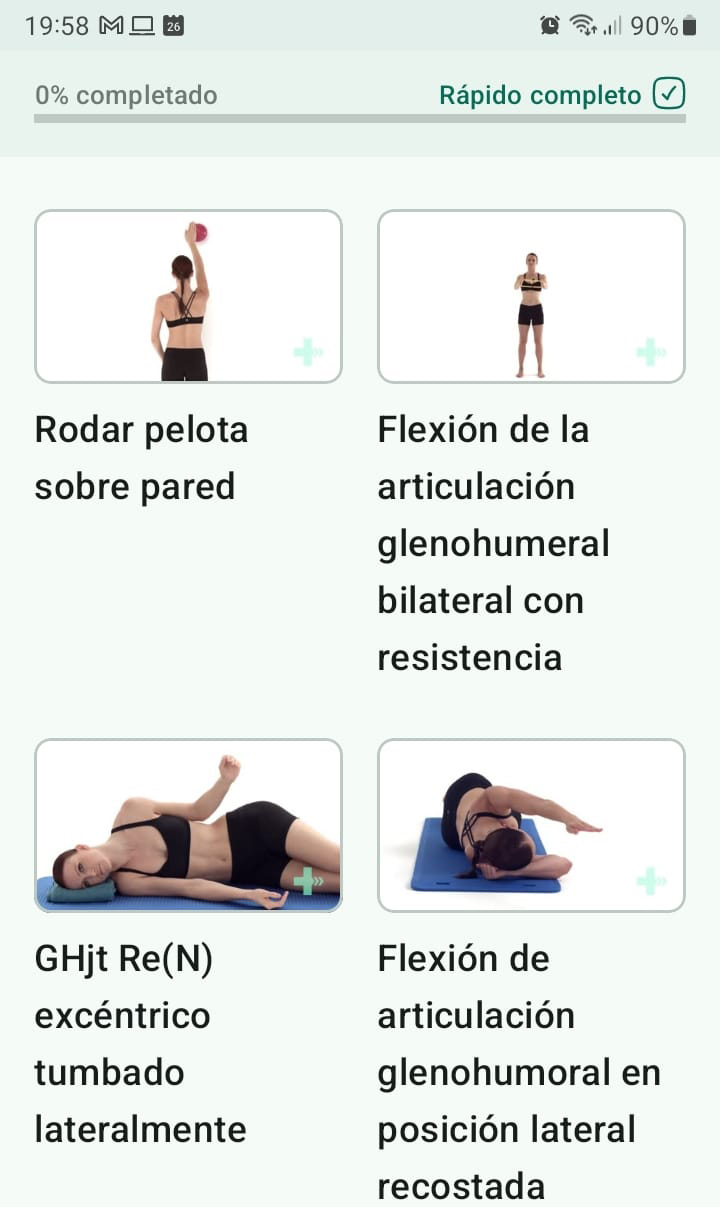Open Flexión glenohumeral bilateral con resistencia exercise
Image resolution: width=720 pixels, height=1207 pixels.
[x=531, y=297]
